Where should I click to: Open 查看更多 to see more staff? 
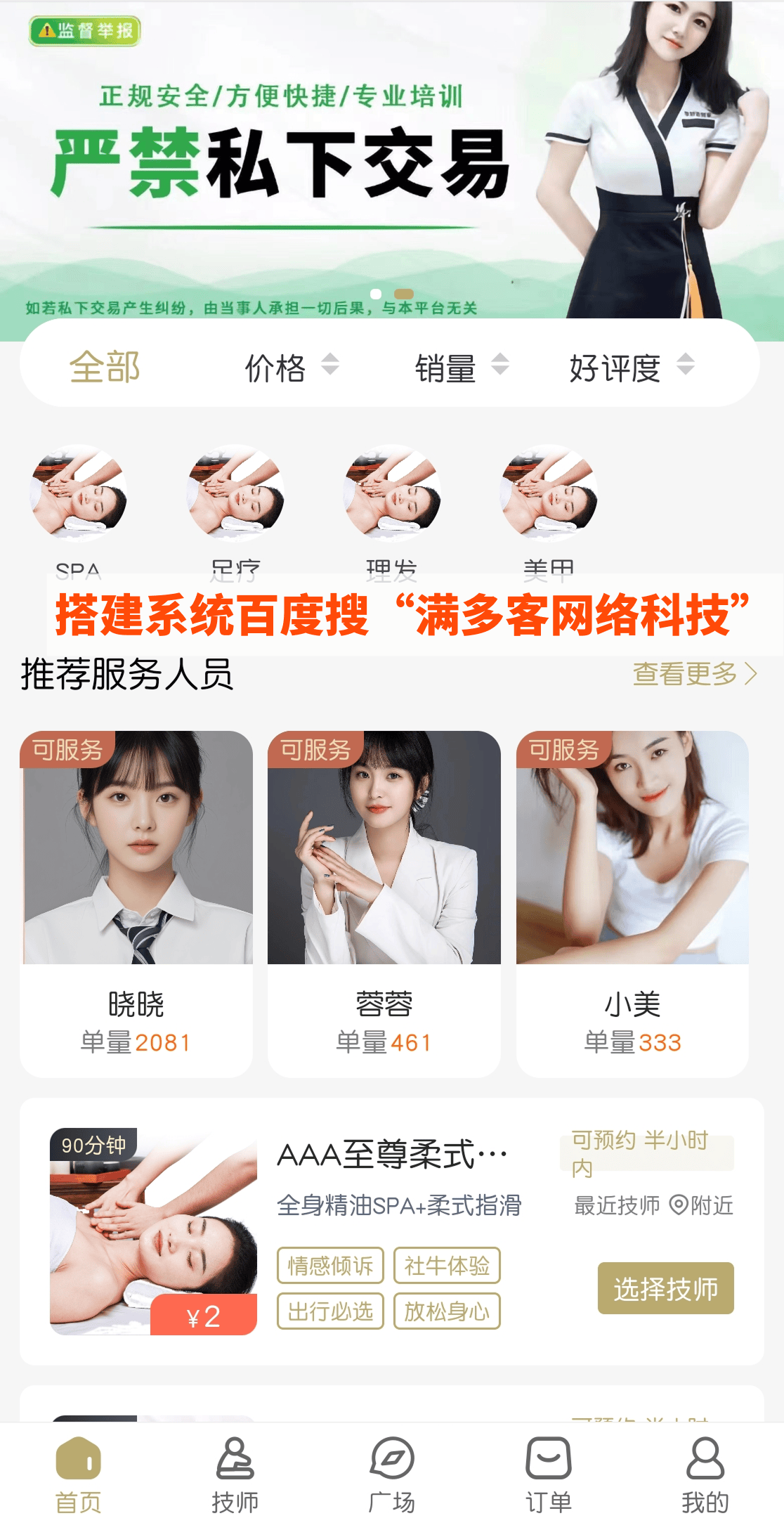tap(692, 675)
